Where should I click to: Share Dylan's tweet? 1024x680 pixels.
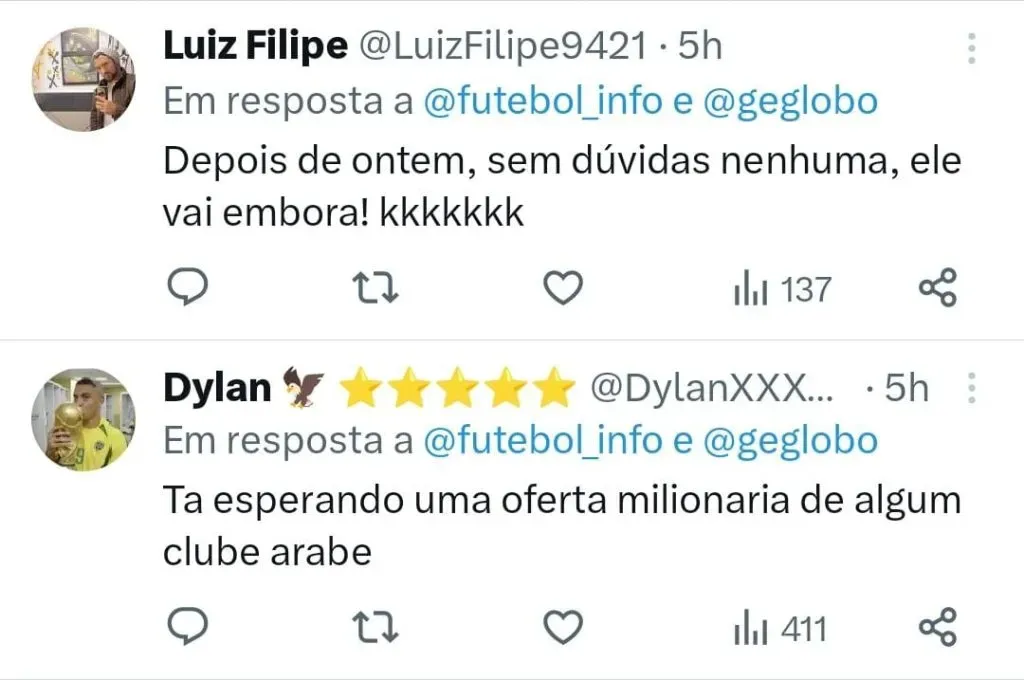click(x=938, y=628)
